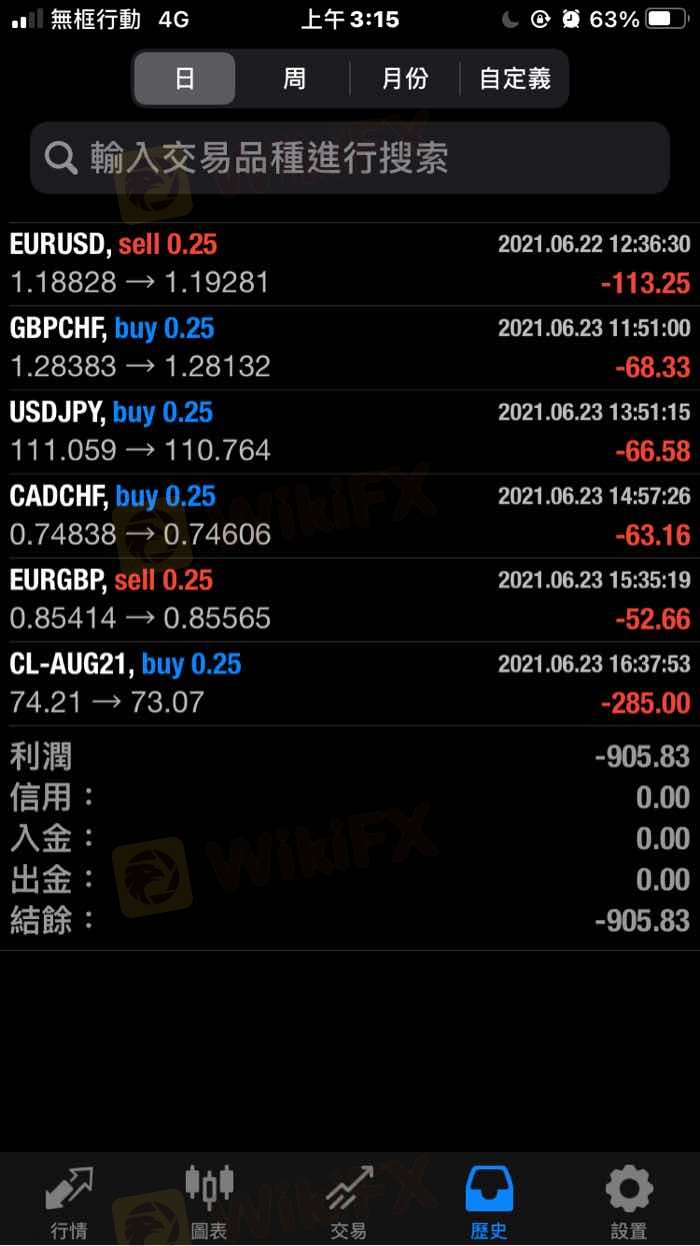Screen dimensions: 700x1246
Task: Open the EURUSD sell 0.25 trade
Action: coord(350,264)
